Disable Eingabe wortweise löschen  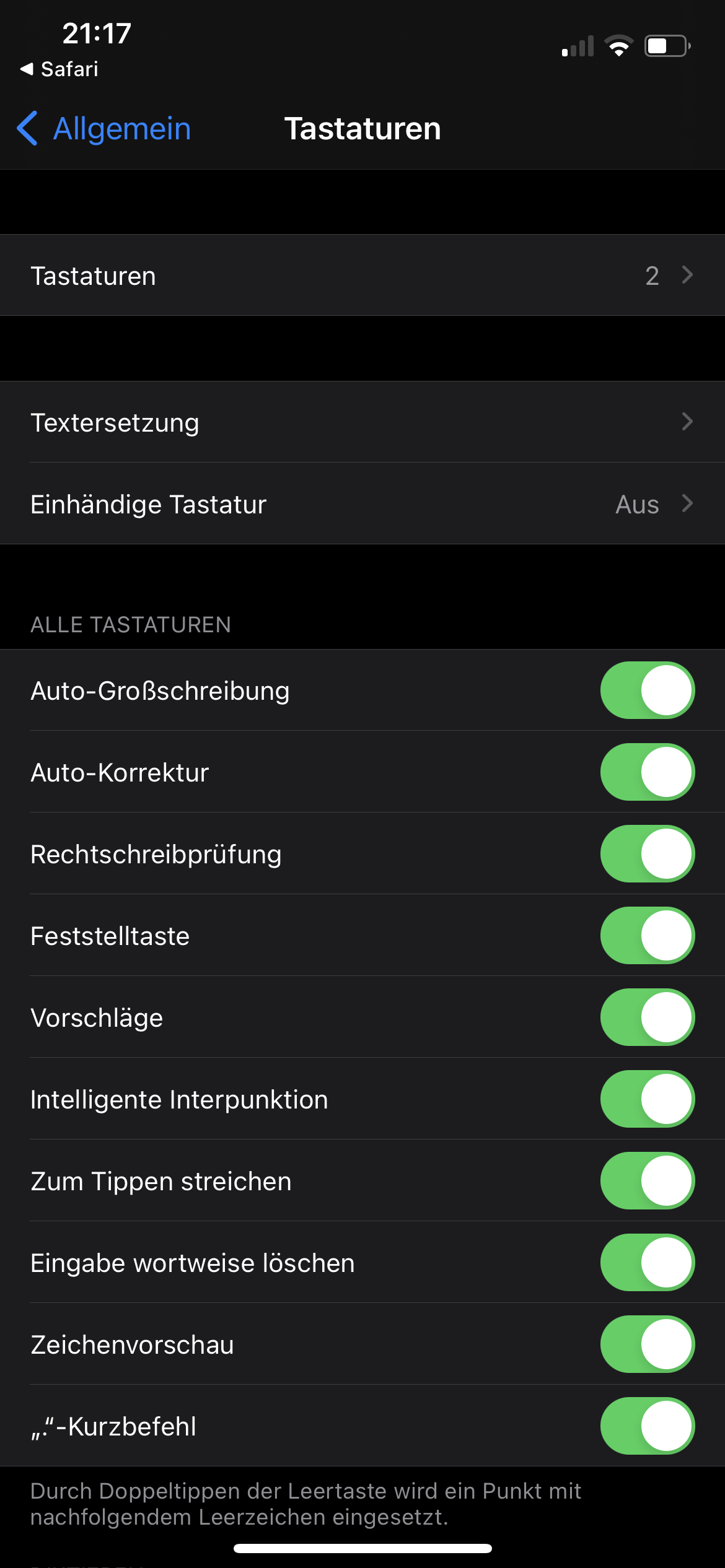(x=647, y=1263)
